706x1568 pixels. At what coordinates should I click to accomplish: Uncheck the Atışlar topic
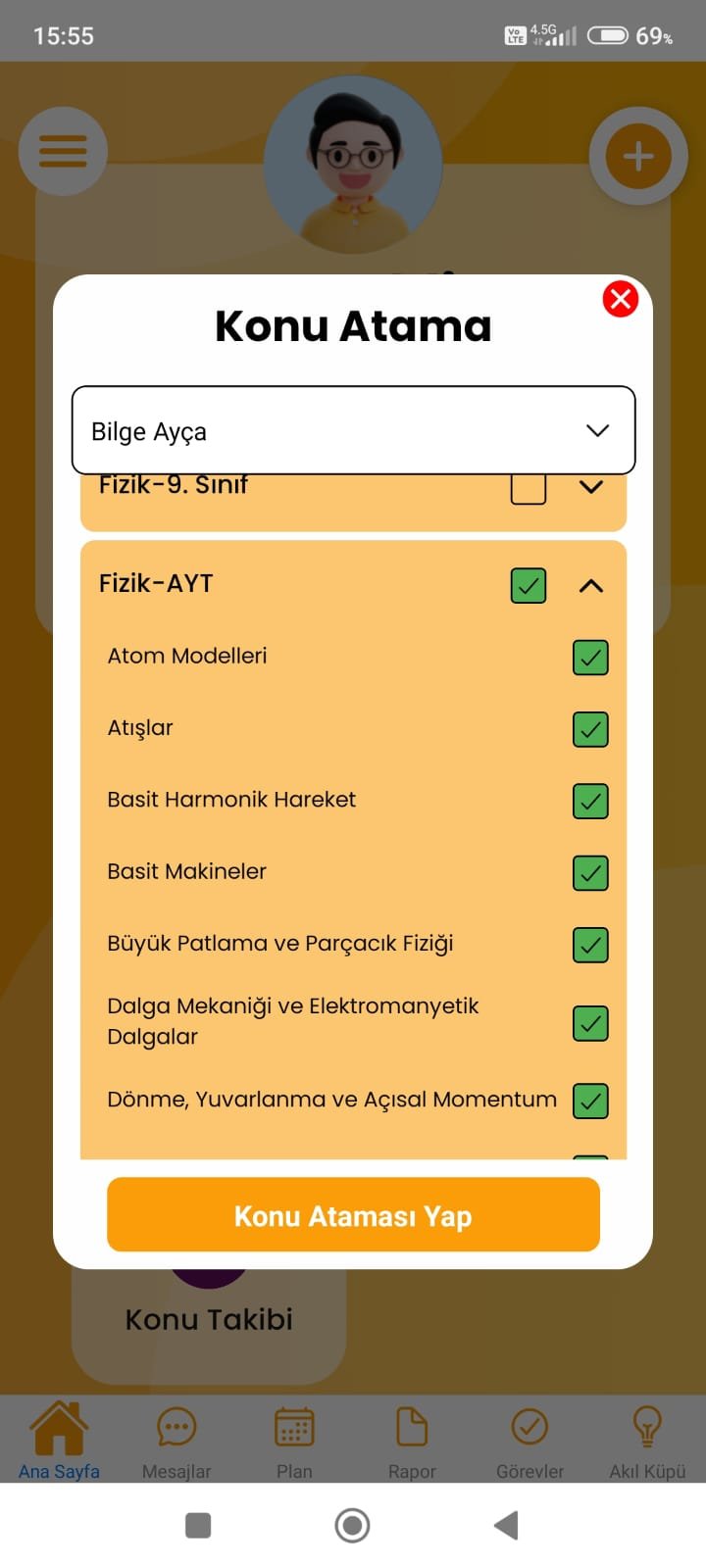point(590,729)
